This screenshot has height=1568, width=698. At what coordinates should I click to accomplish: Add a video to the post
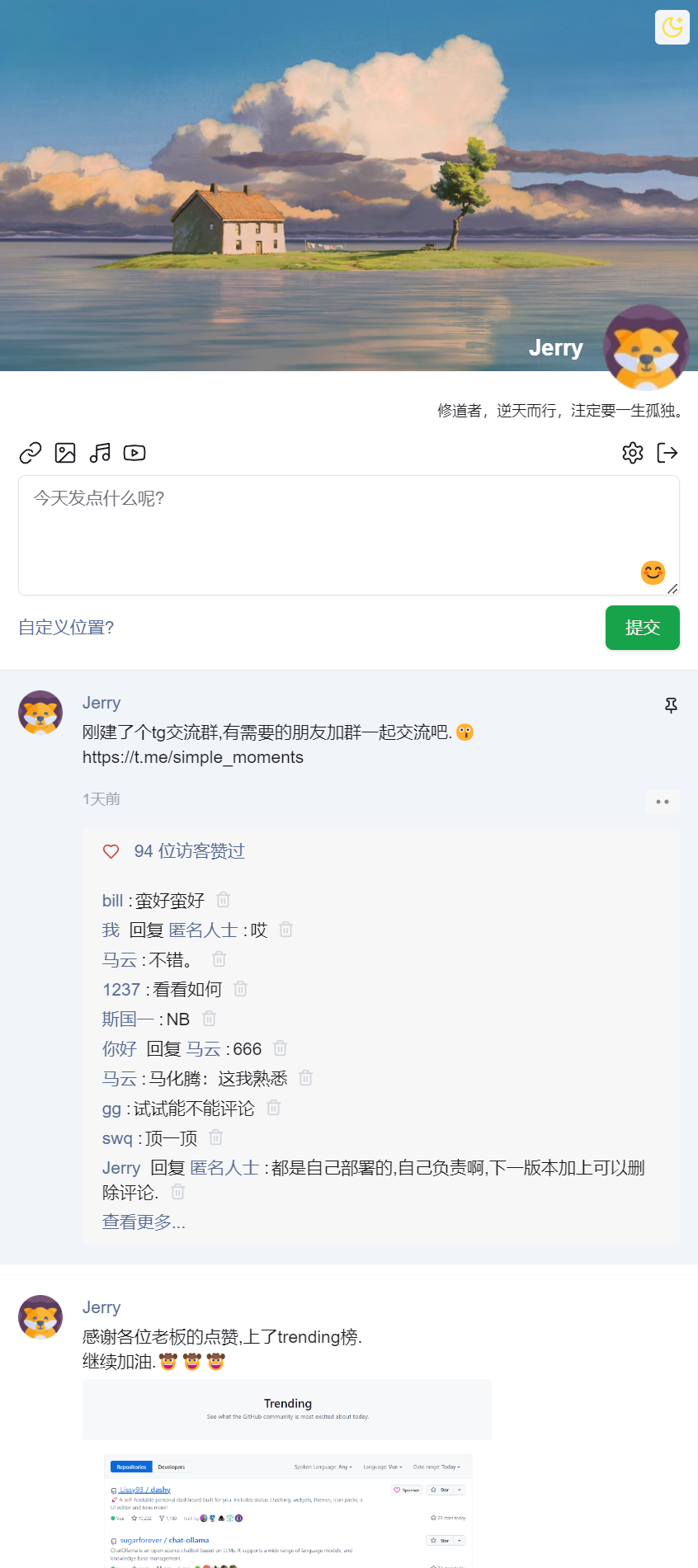click(134, 453)
